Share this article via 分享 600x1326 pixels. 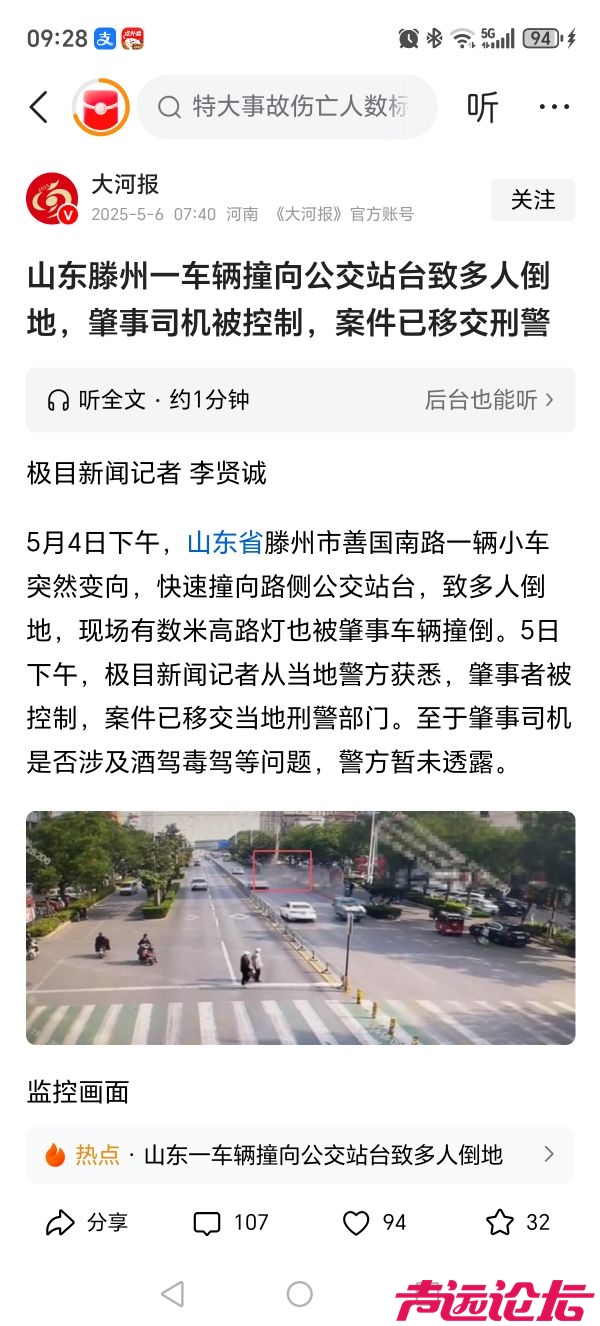click(x=88, y=1222)
